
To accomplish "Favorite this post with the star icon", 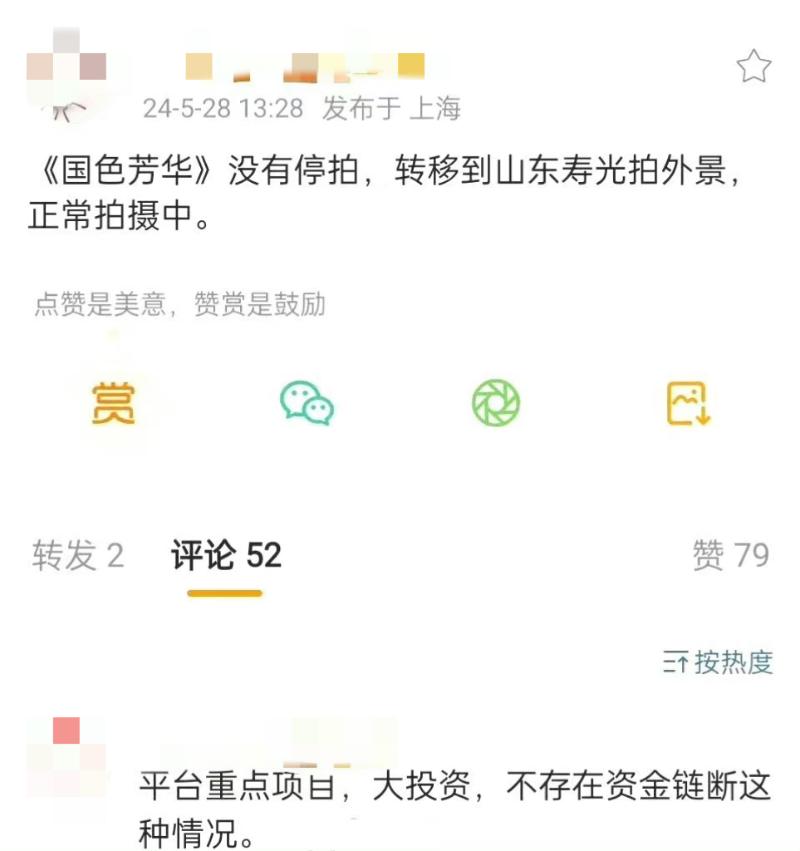I will tap(753, 67).
